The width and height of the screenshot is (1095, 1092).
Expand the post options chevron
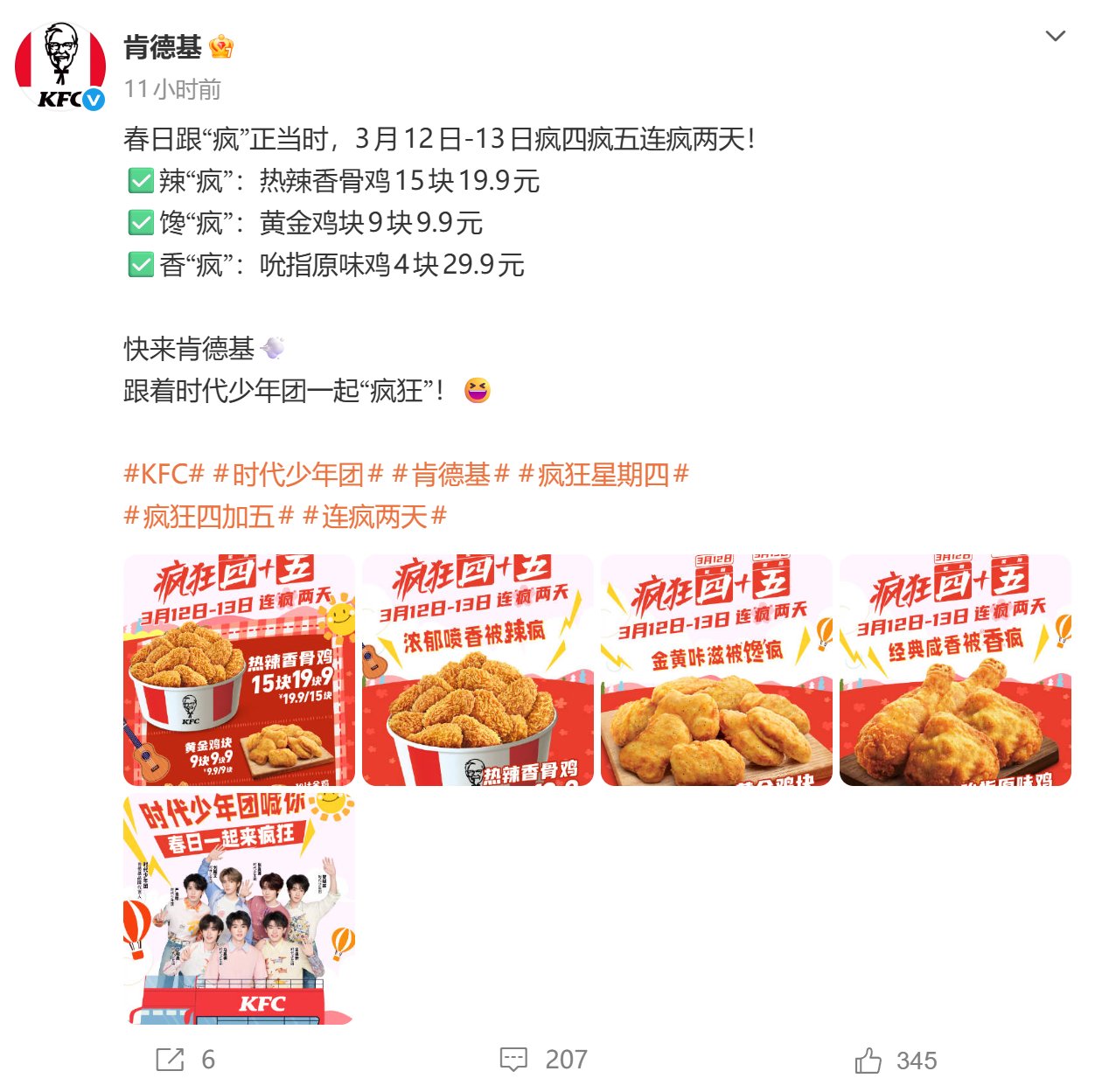pyautogui.click(x=1056, y=36)
